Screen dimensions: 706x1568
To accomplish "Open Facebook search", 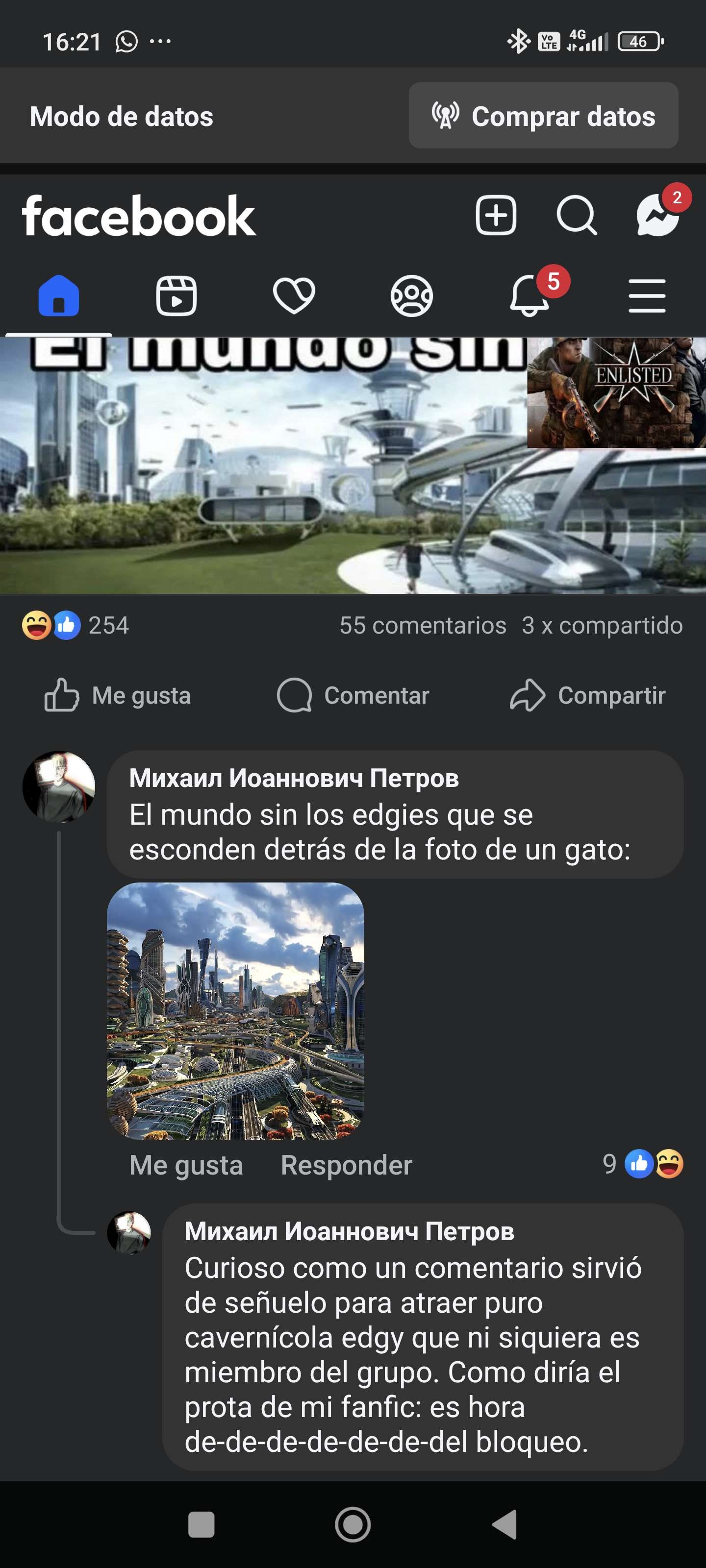I will (576, 215).
